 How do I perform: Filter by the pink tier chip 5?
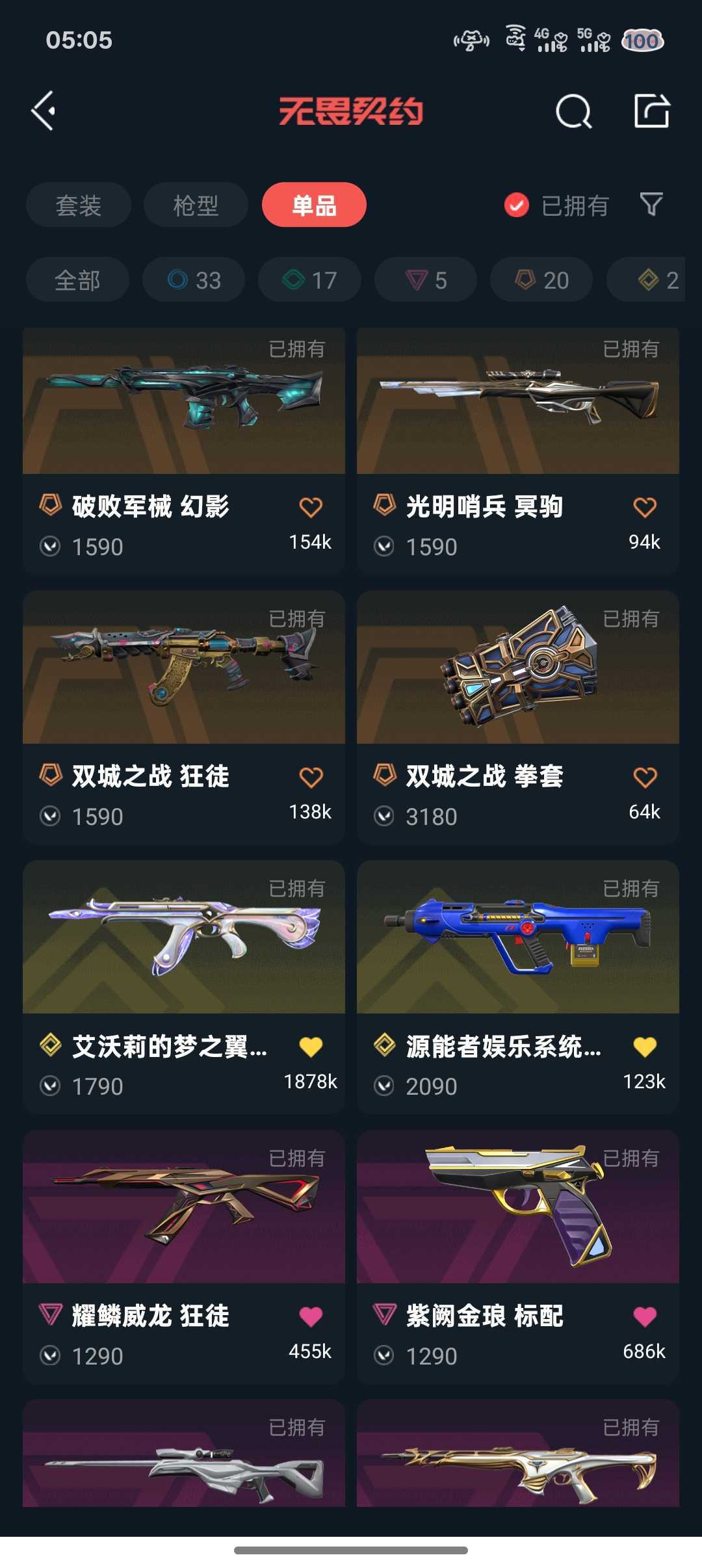coord(426,280)
